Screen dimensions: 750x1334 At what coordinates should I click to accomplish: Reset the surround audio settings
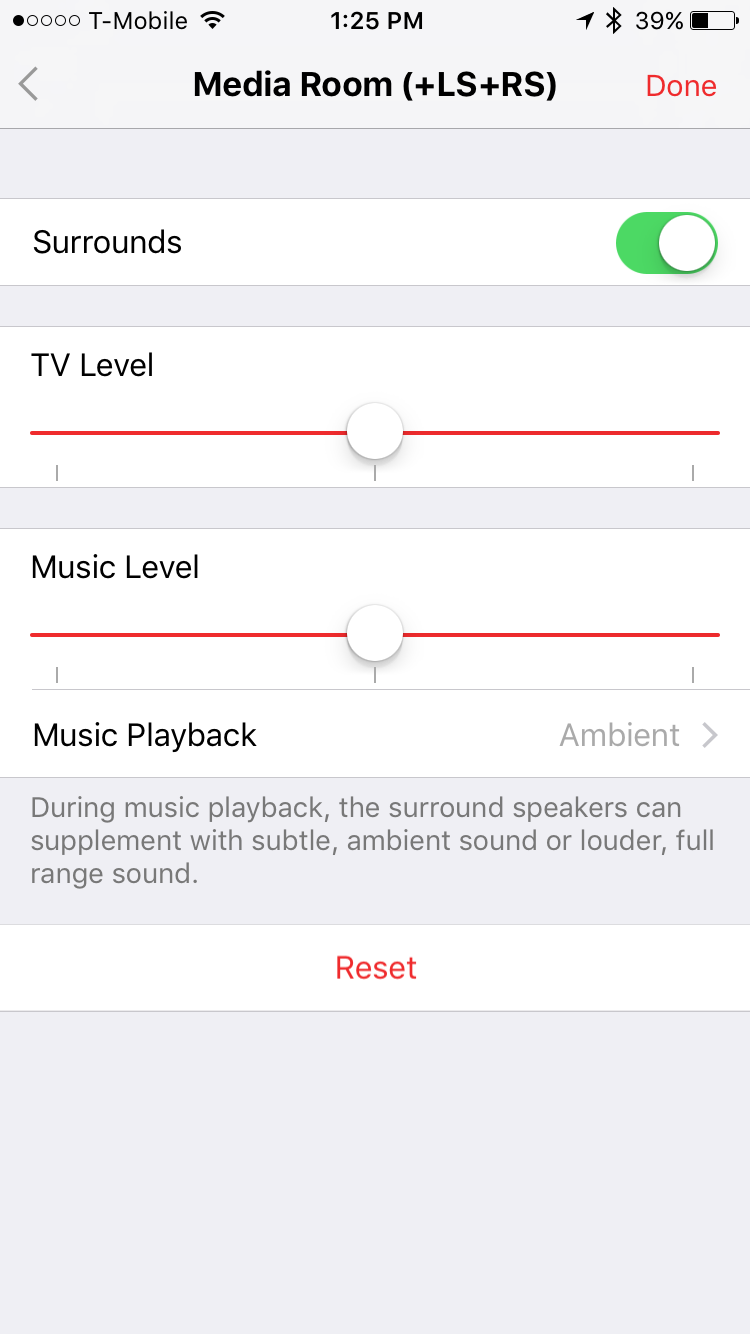375,968
